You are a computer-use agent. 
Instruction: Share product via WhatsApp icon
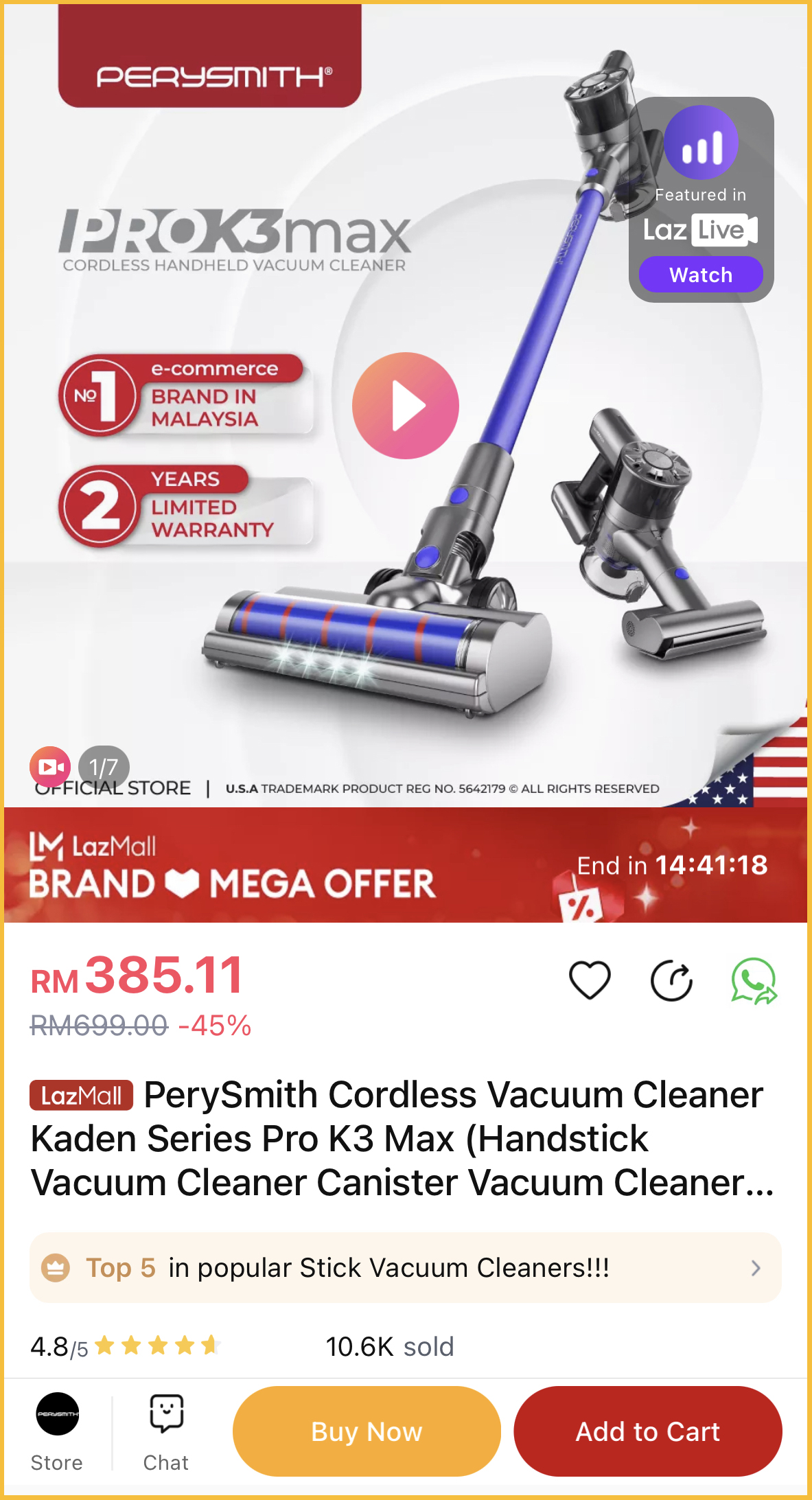click(x=753, y=980)
